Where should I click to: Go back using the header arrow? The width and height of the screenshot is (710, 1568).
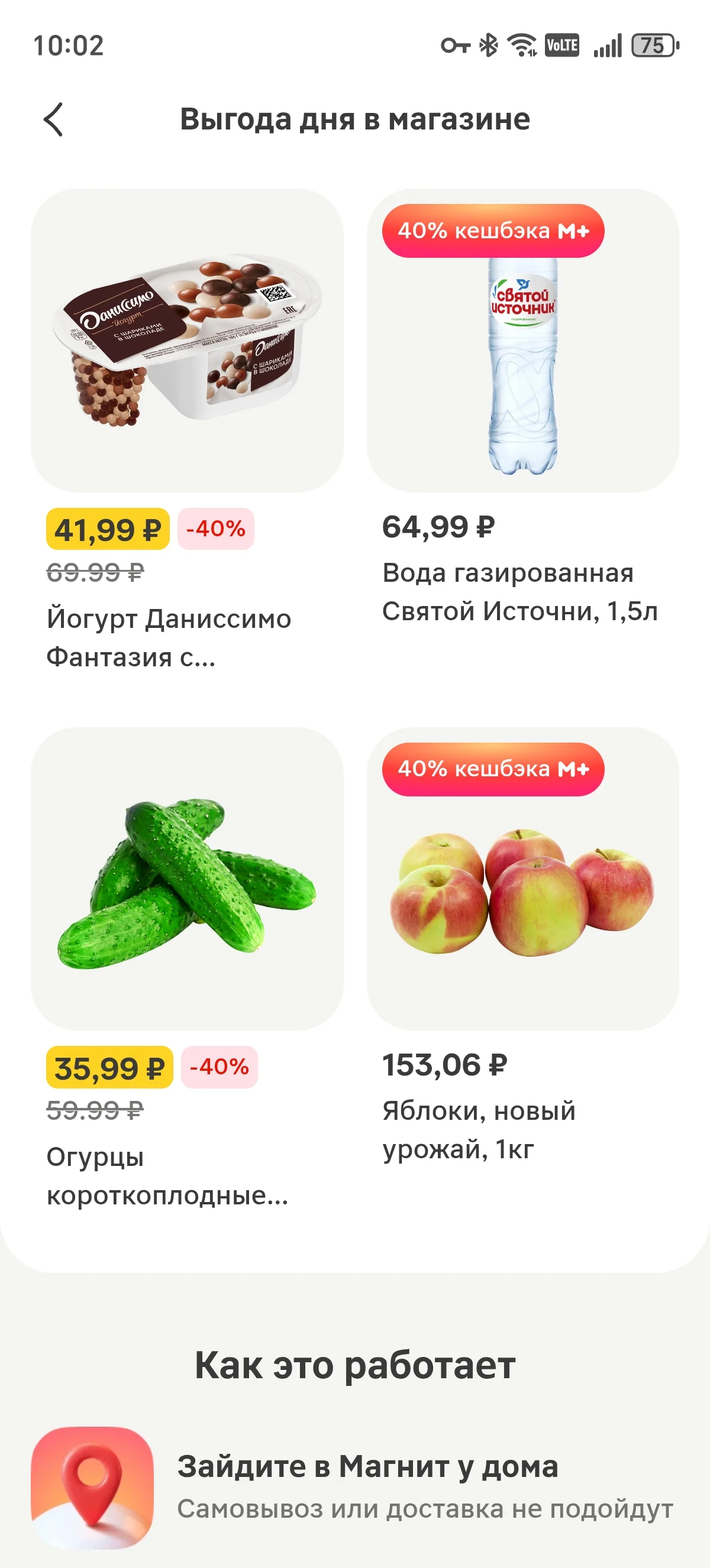click(x=54, y=119)
